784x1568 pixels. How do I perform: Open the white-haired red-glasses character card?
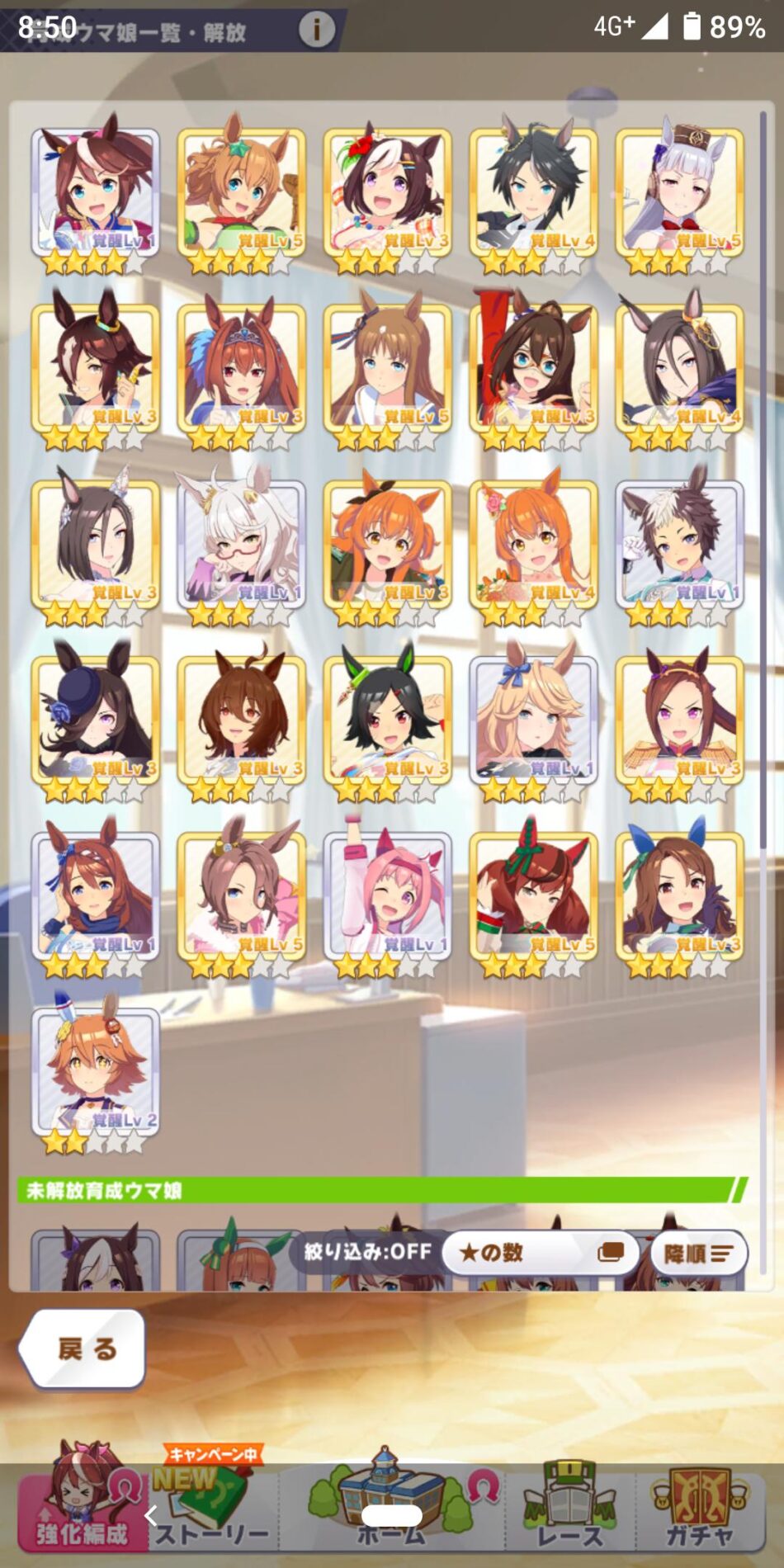tap(241, 544)
